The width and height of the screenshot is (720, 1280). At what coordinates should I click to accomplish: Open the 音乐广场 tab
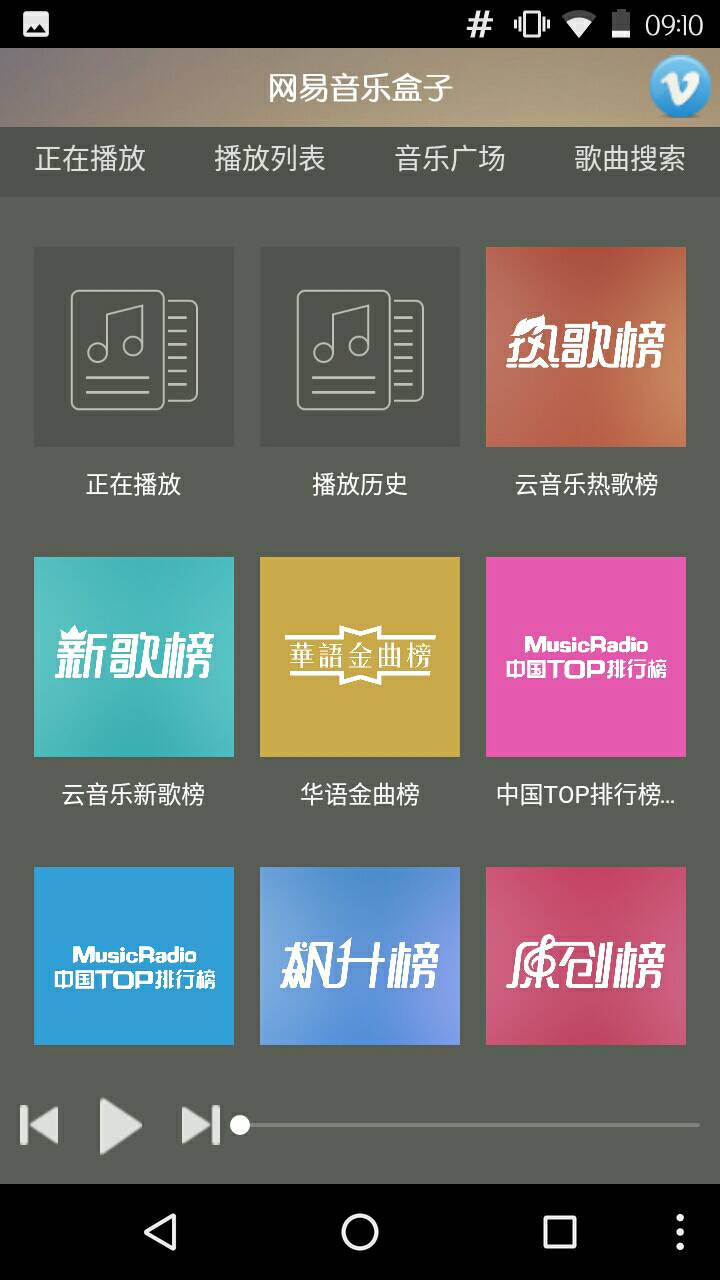(451, 160)
